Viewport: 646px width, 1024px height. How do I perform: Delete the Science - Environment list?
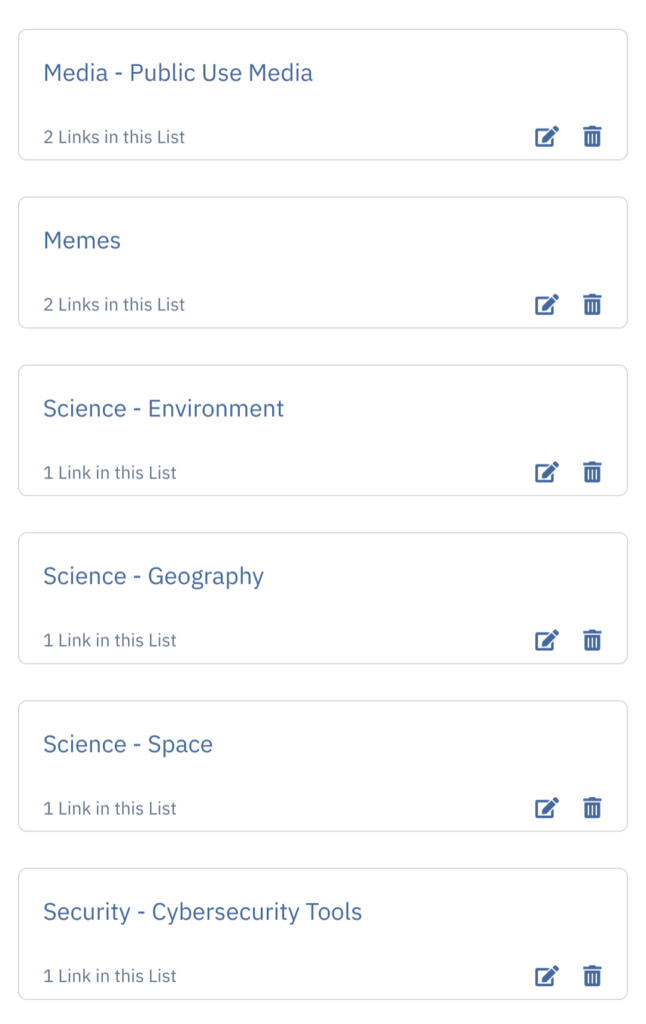pyautogui.click(x=592, y=473)
